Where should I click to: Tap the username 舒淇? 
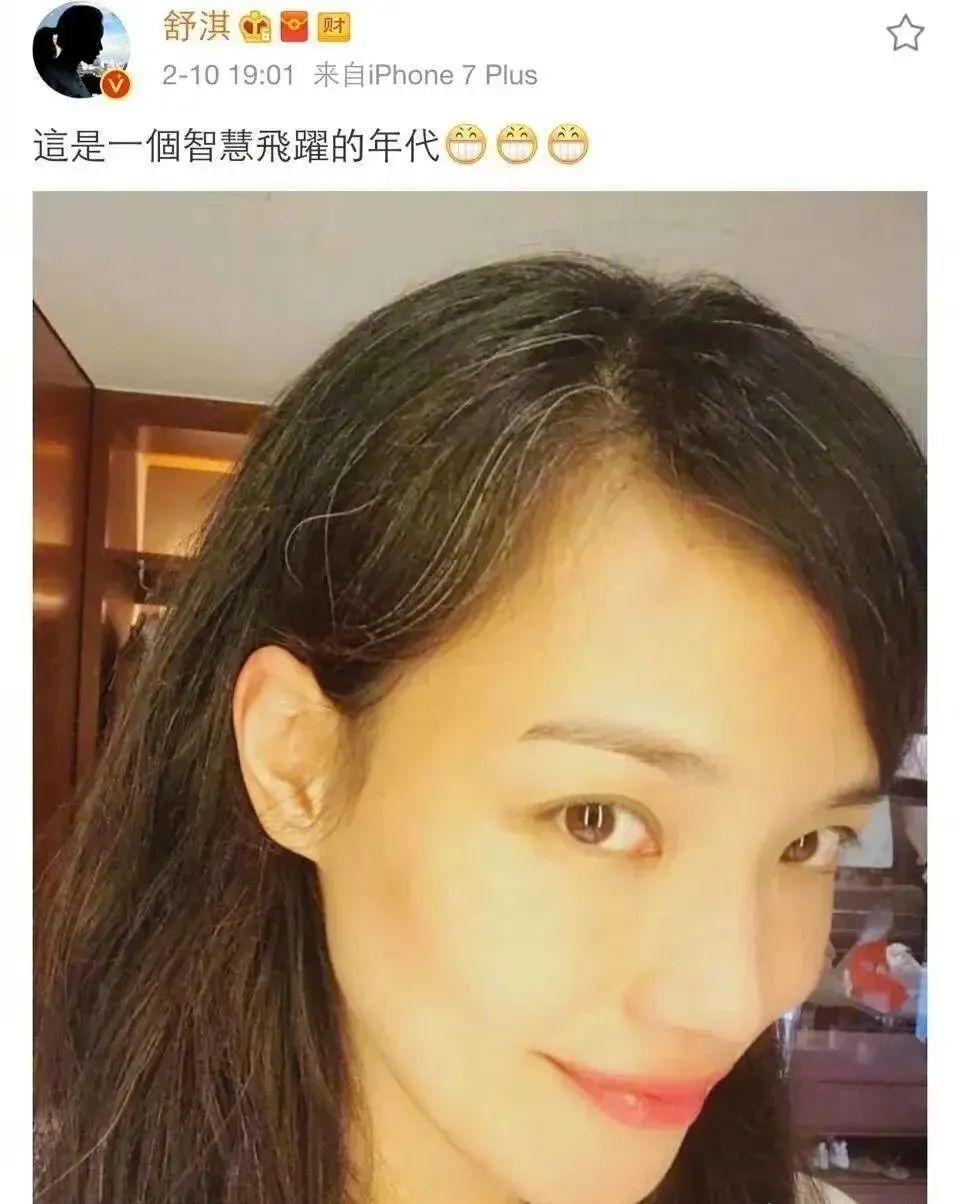tap(196, 27)
